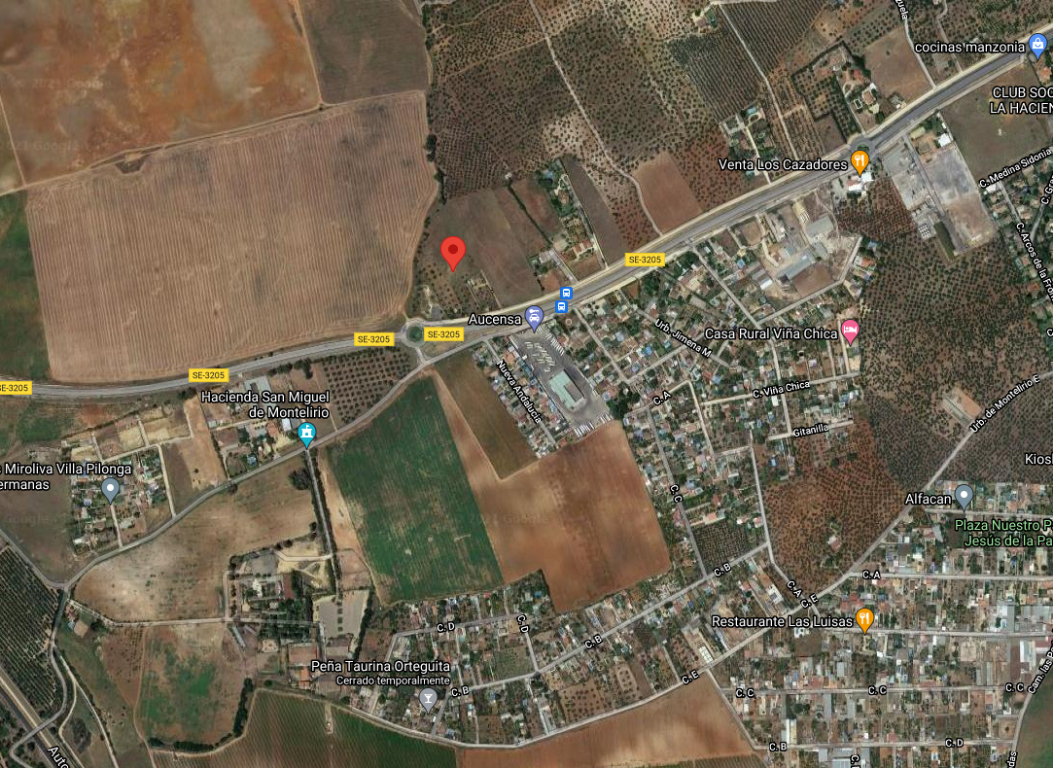This screenshot has height=768, width=1053.
Task: Open the Aucensa place marker
Action: [x=535, y=318]
